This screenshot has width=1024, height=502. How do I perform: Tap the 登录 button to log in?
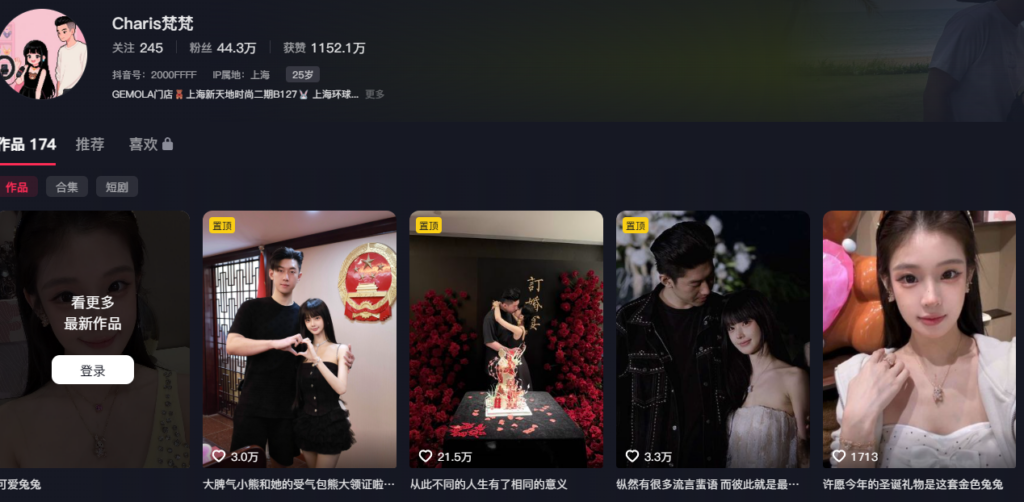(92, 370)
